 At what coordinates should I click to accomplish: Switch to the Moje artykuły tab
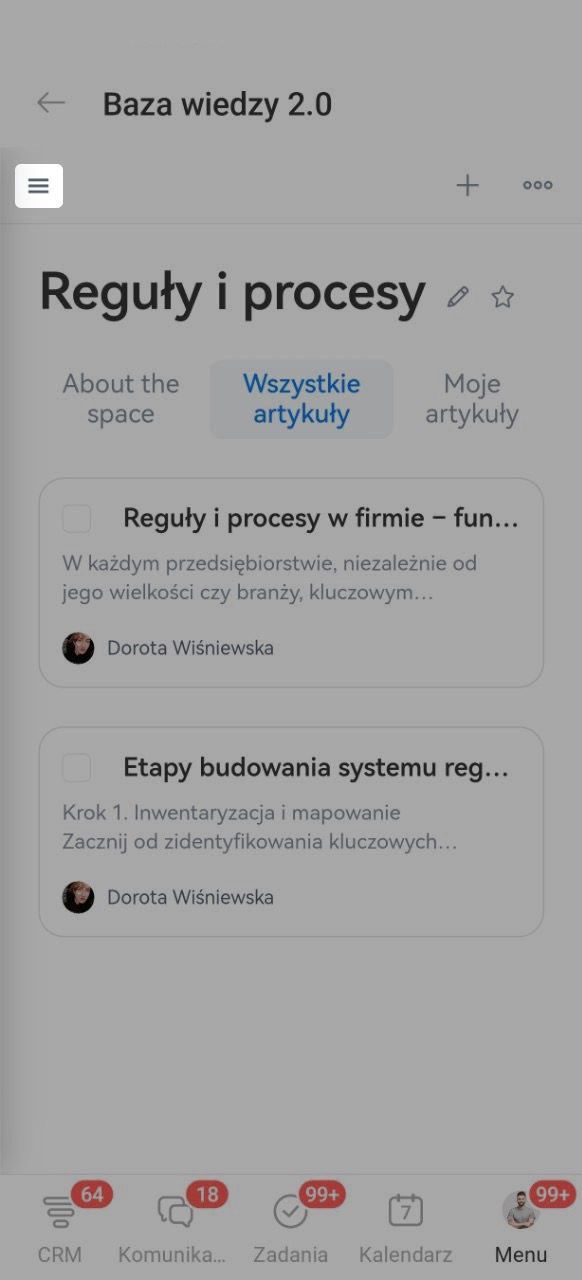(472, 399)
